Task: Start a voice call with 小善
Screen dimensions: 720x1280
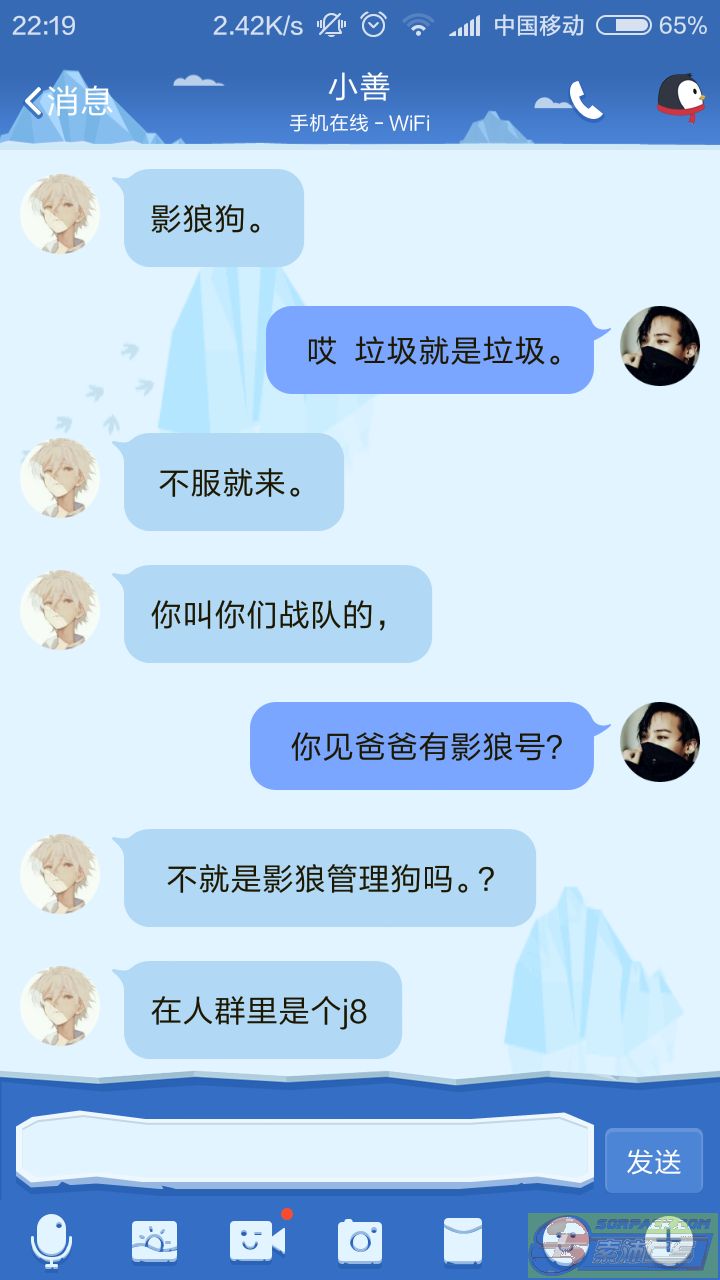Action: (585, 100)
